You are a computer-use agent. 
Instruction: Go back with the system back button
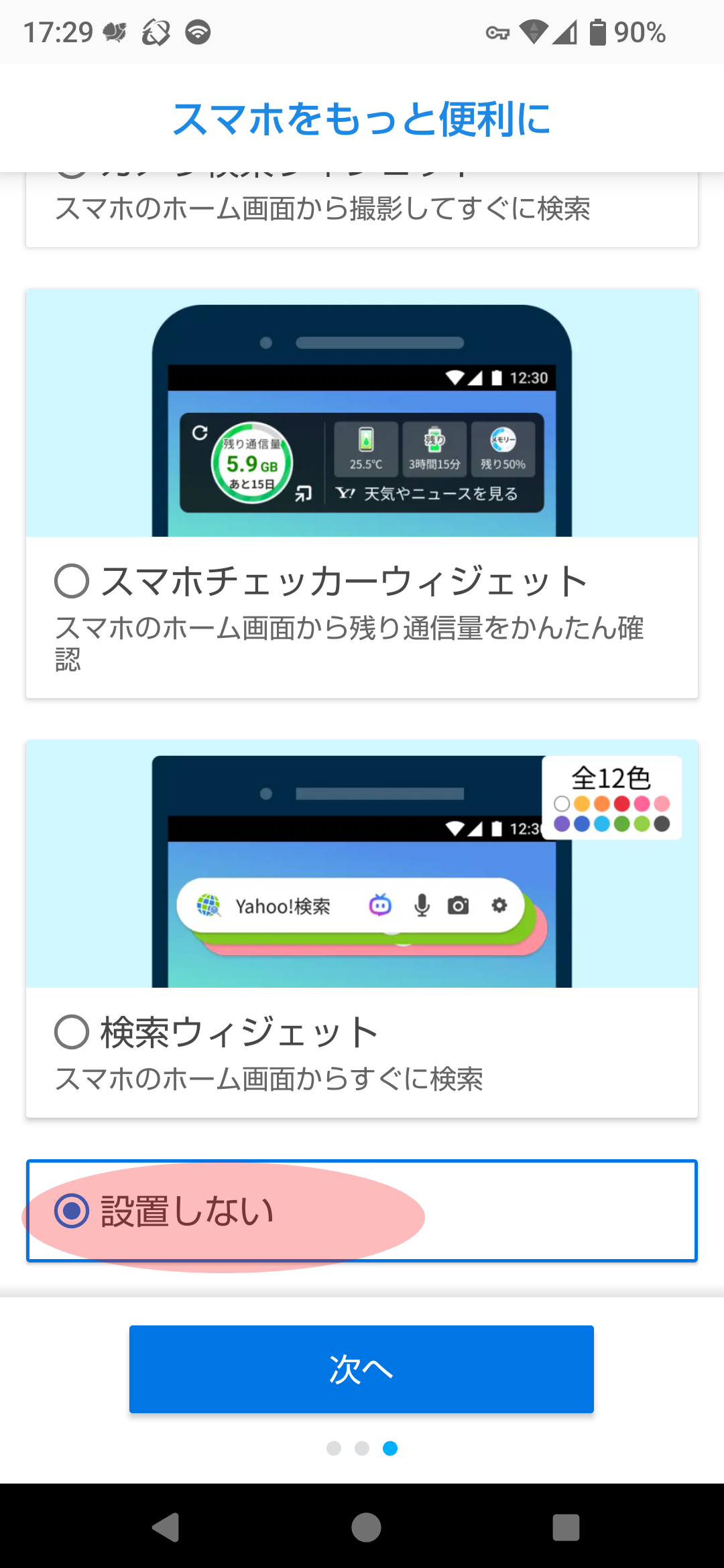[x=166, y=1528]
